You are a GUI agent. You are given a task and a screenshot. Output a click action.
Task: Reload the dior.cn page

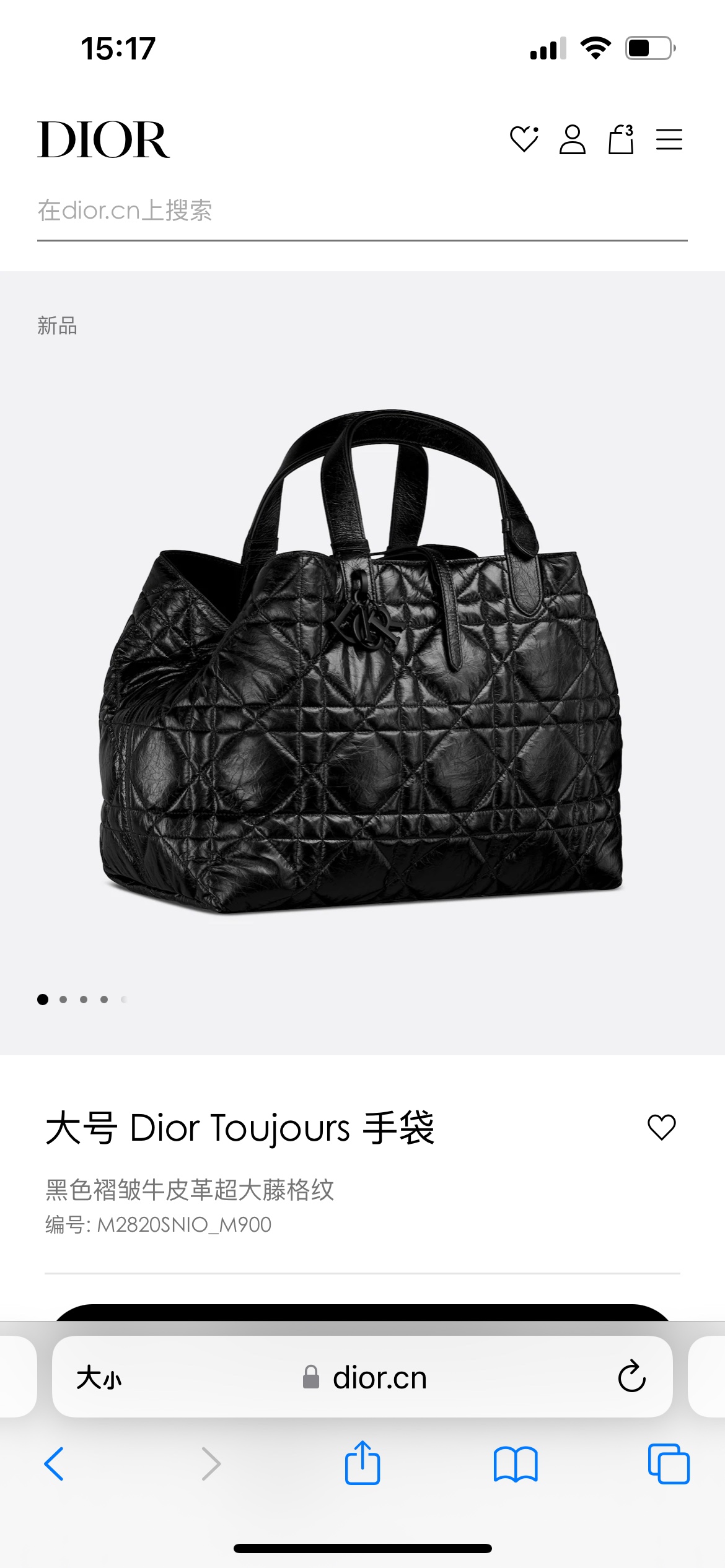(631, 1377)
